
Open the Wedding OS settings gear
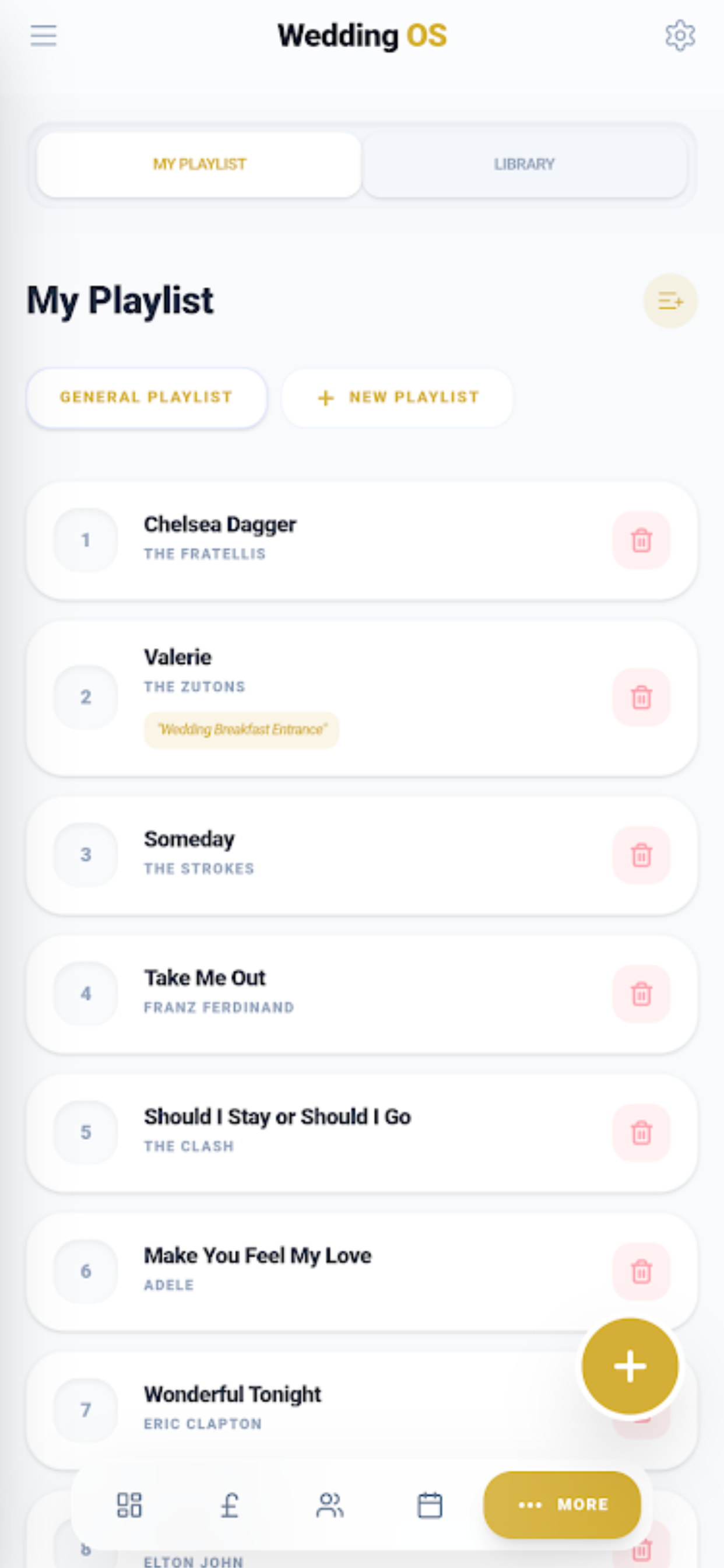tap(680, 36)
